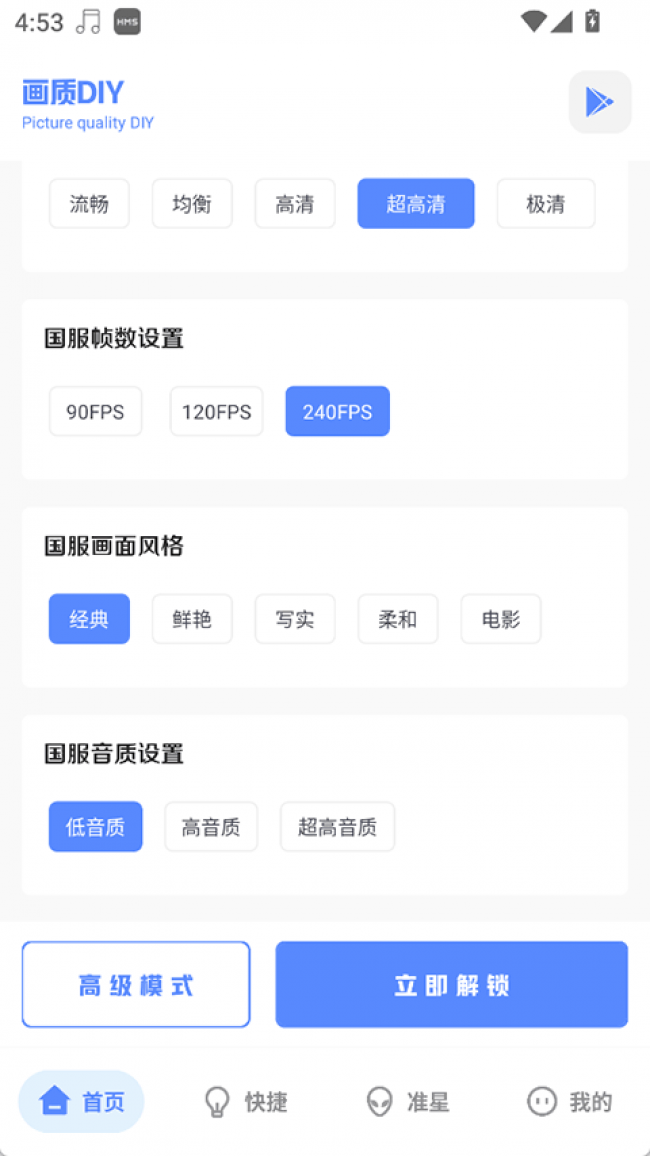
Task: Go to the 我的 tab
Action: [570, 1101]
